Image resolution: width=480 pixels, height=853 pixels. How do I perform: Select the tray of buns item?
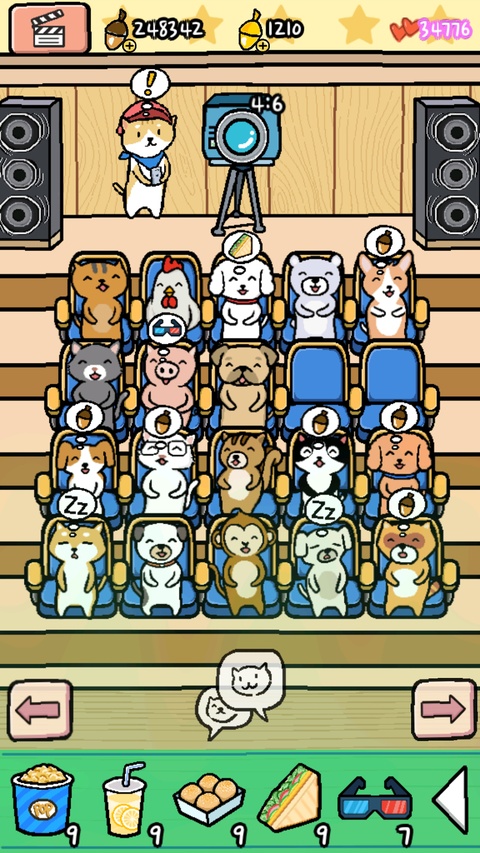tap(209, 799)
